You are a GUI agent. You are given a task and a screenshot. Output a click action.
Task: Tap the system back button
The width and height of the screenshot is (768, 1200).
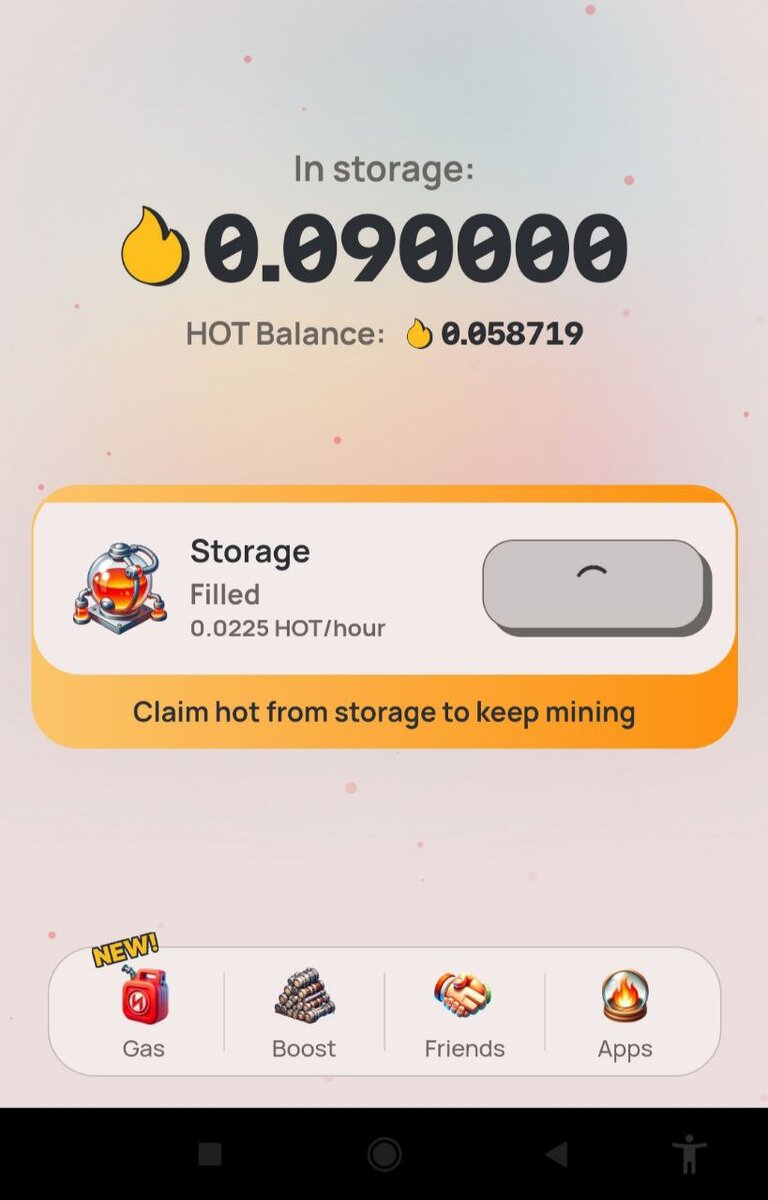click(x=557, y=1154)
